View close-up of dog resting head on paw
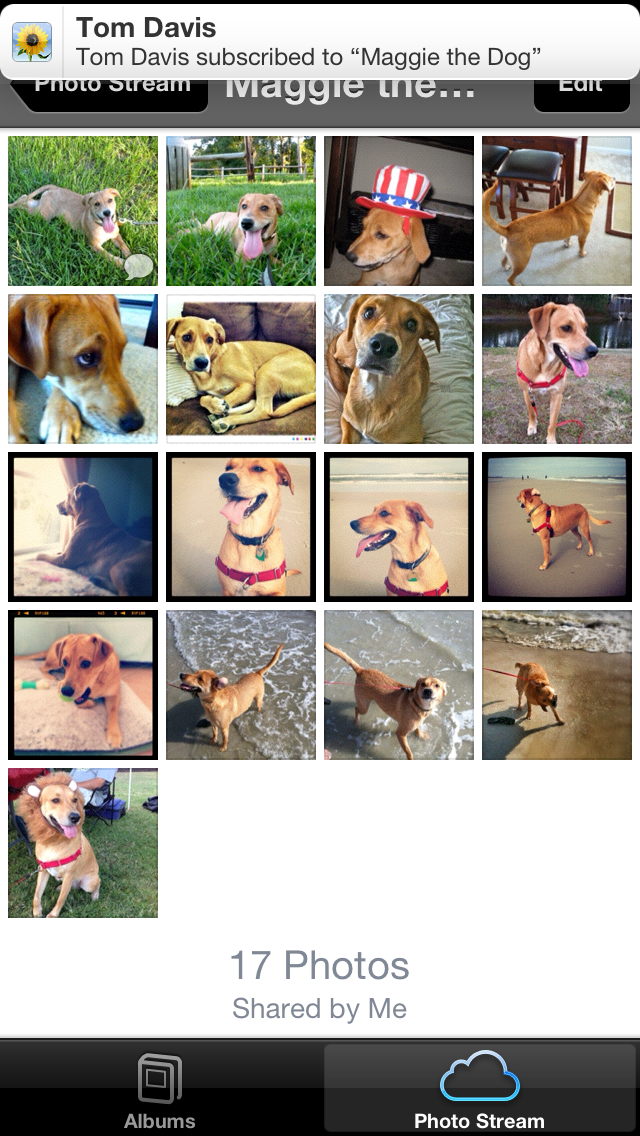Screen dimensions: 640x1136 (x=83, y=369)
